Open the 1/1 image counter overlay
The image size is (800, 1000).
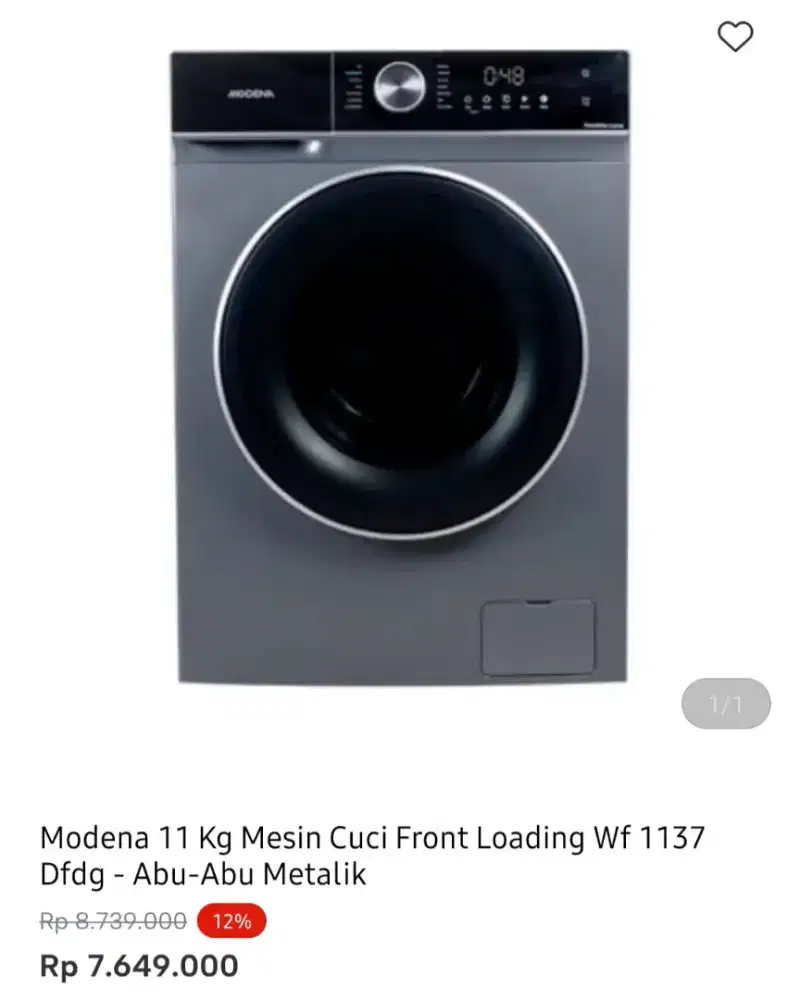727,703
